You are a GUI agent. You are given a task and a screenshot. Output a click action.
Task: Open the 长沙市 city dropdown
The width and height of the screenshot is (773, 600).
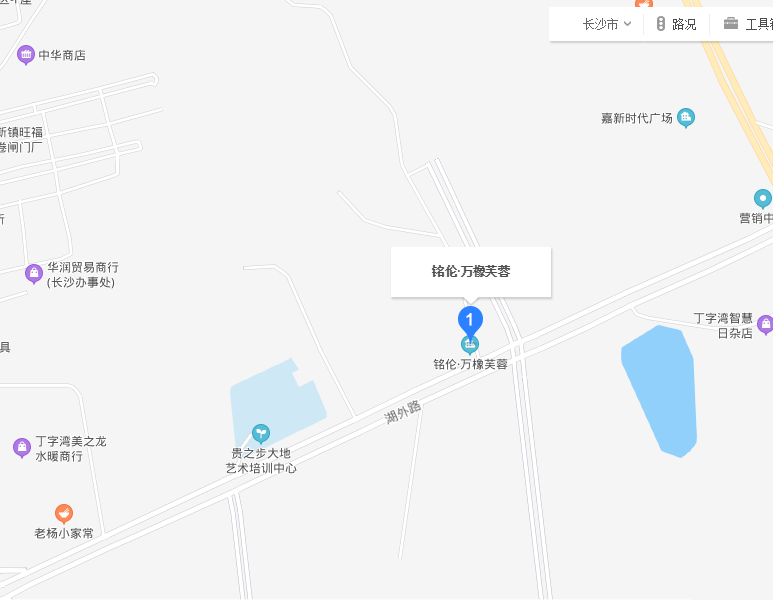pyautogui.click(x=606, y=24)
